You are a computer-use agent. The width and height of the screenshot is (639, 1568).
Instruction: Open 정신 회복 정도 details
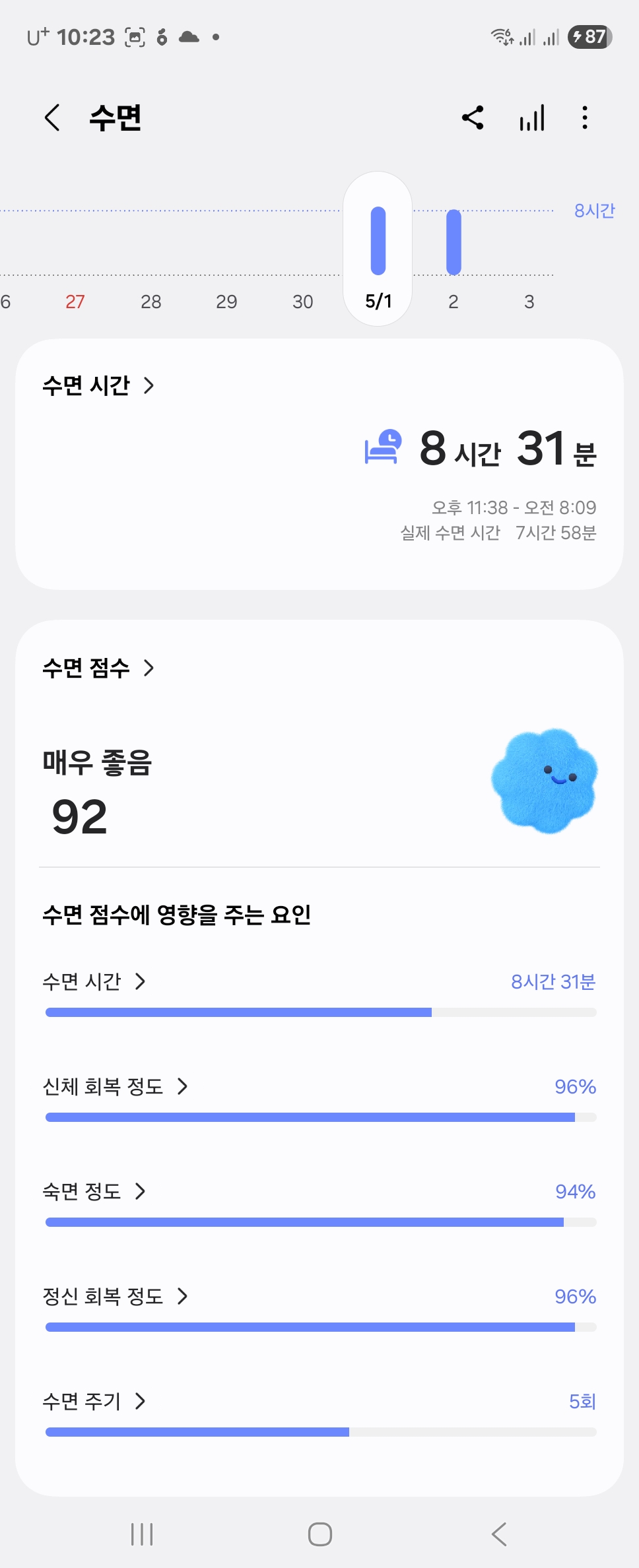(115, 1297)
